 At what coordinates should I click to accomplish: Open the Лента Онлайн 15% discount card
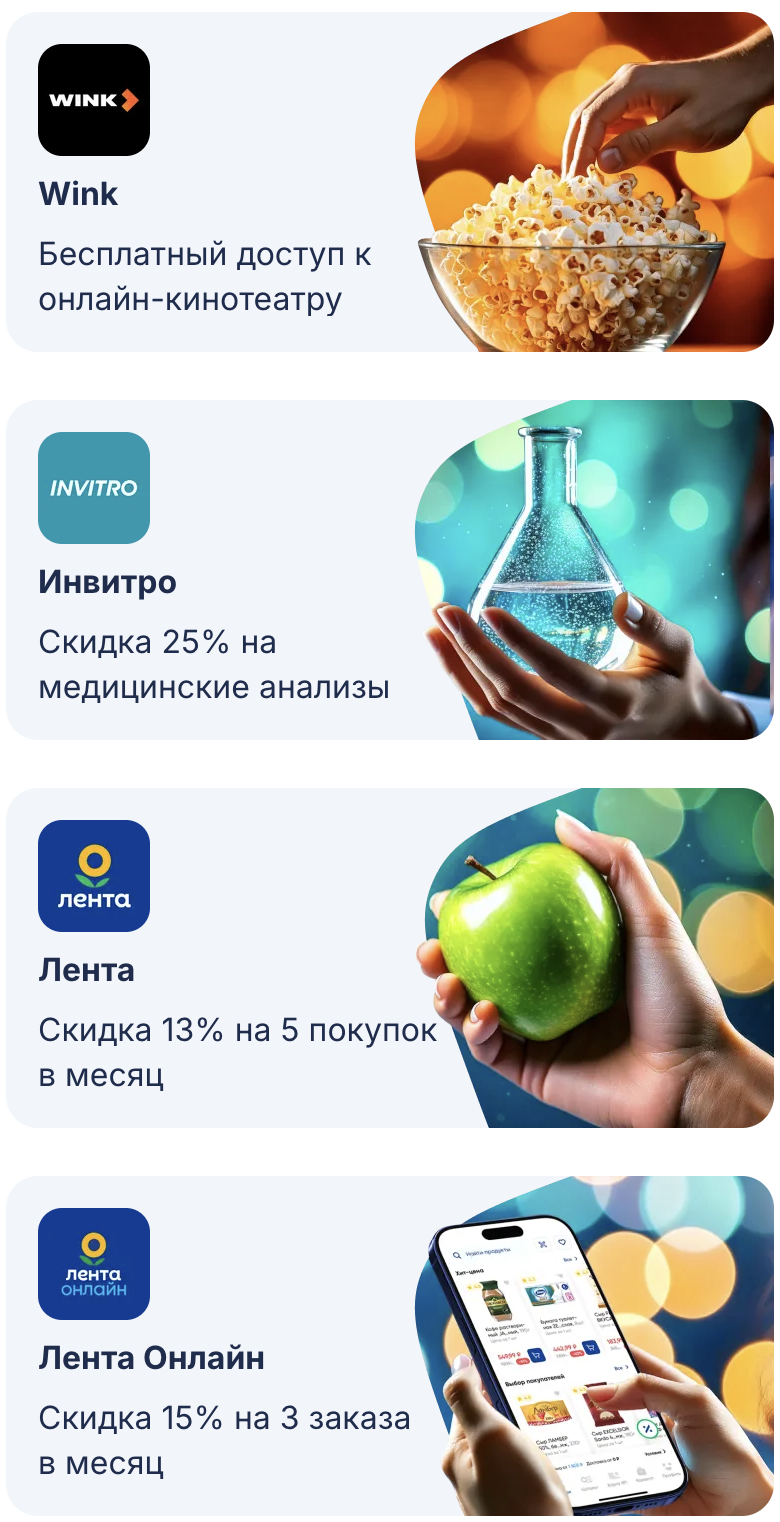pos(390,1346)
